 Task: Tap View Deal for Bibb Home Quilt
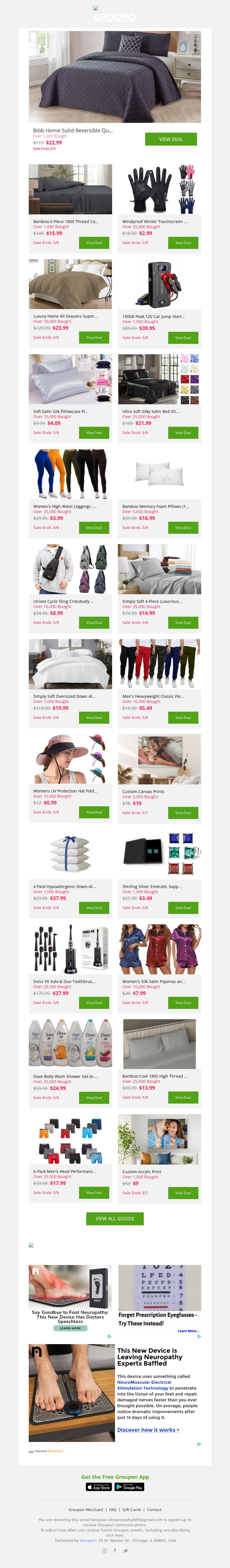[170, 139]
